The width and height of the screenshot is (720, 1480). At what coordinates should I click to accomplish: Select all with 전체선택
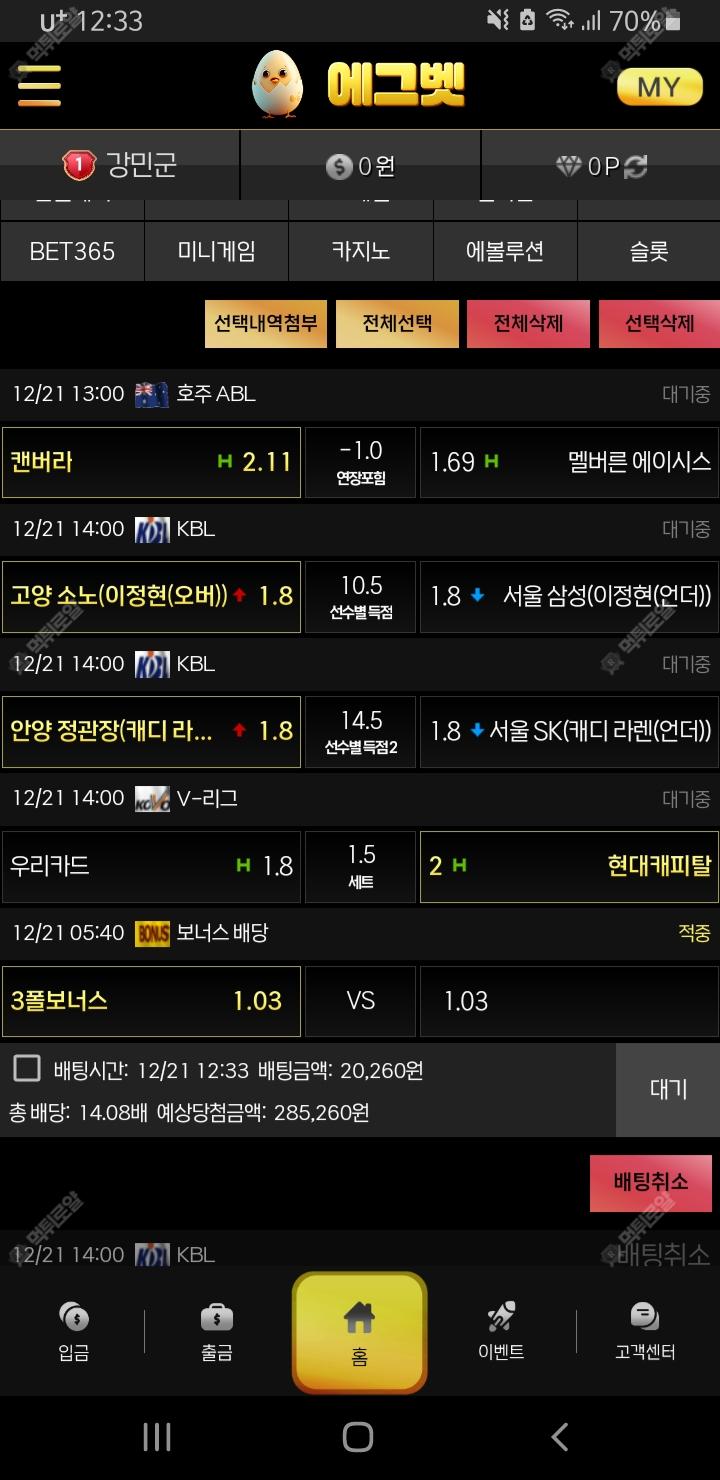[397, 324]
